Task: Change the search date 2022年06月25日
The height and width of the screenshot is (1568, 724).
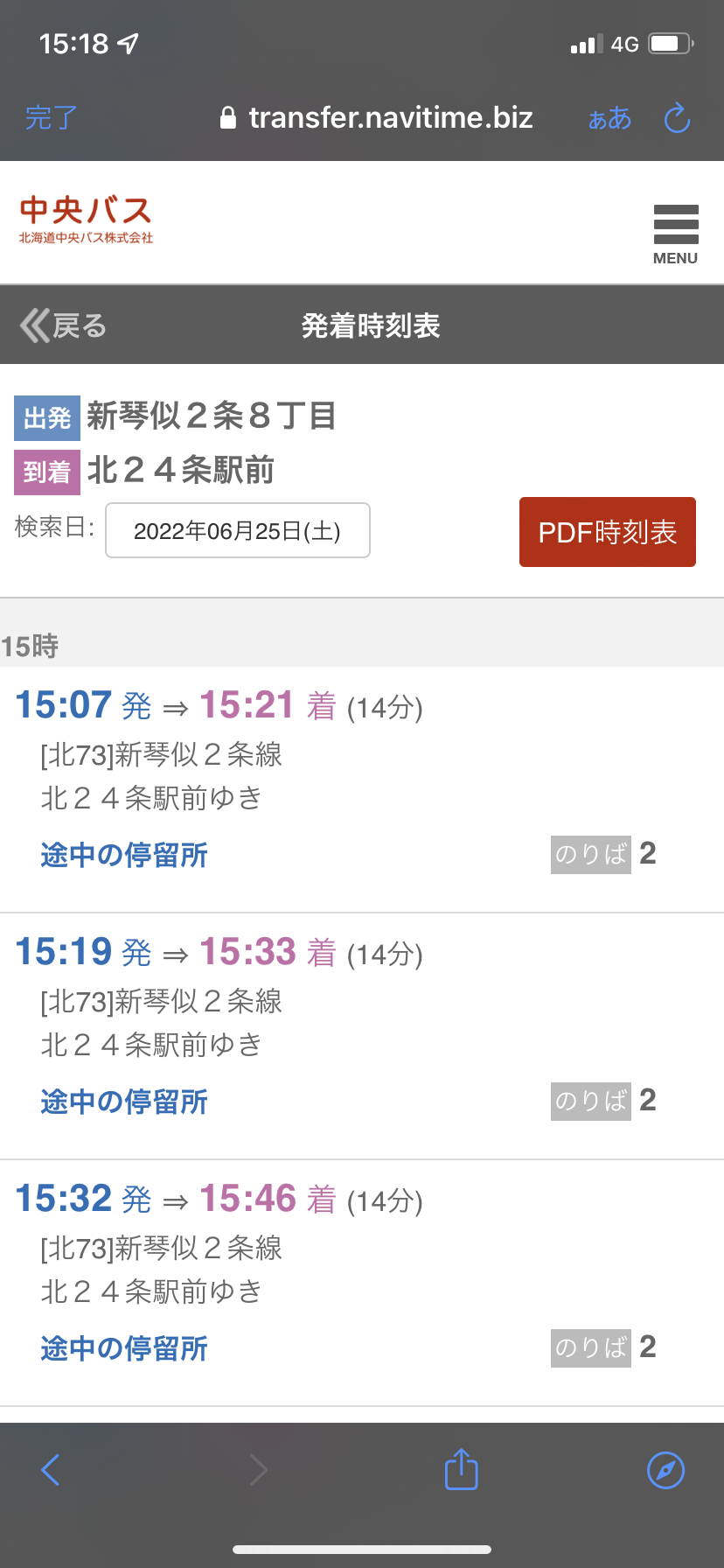Action: (x=238, y=530)
